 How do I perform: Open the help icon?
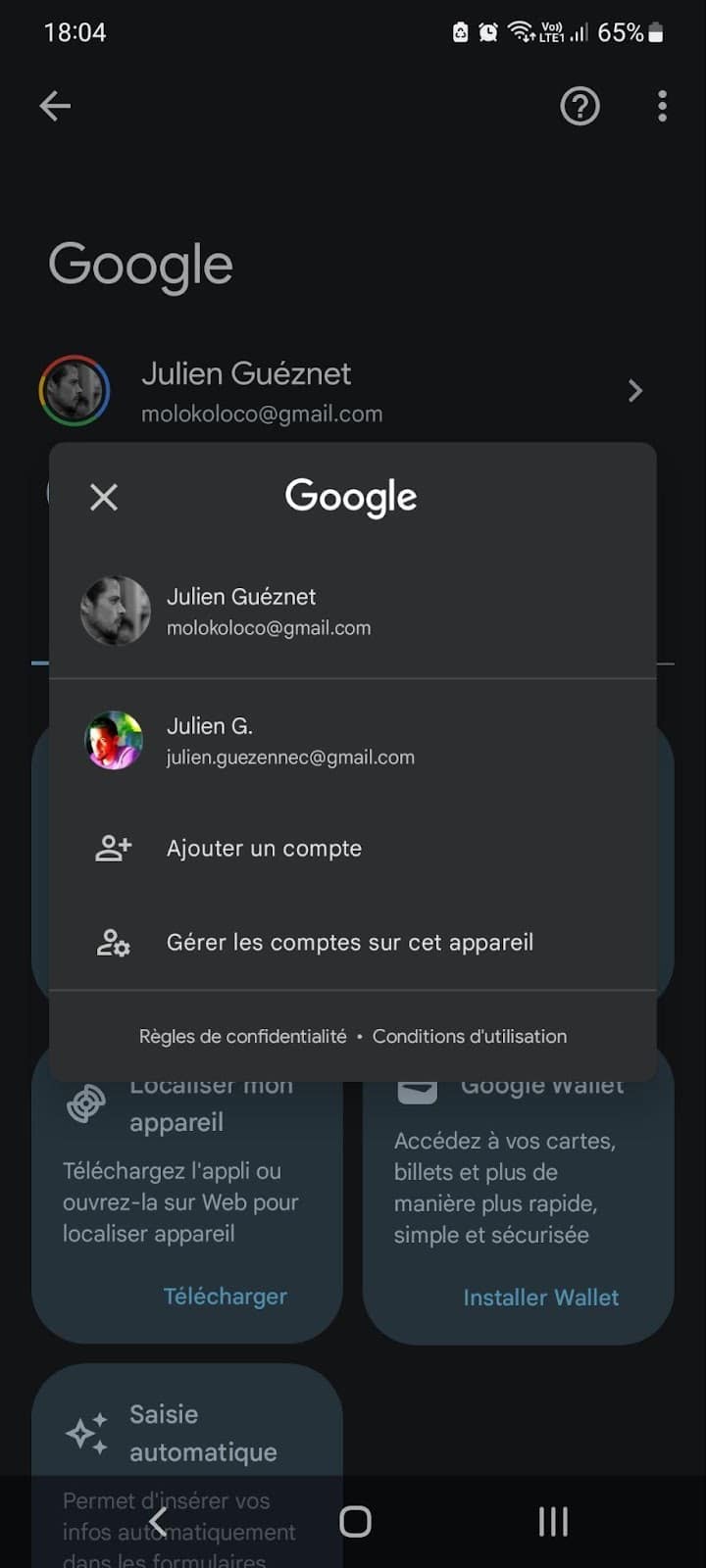coord(580,106)
